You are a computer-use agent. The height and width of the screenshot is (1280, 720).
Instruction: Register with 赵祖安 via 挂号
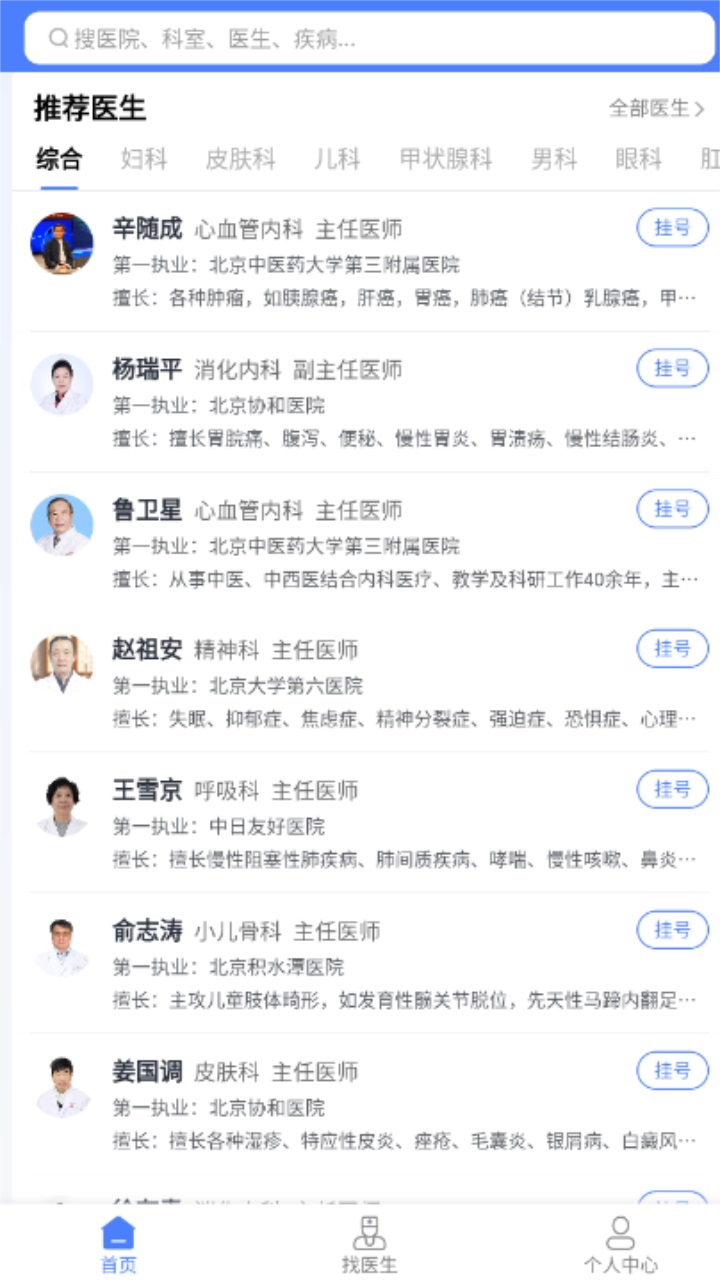[672, 649]
